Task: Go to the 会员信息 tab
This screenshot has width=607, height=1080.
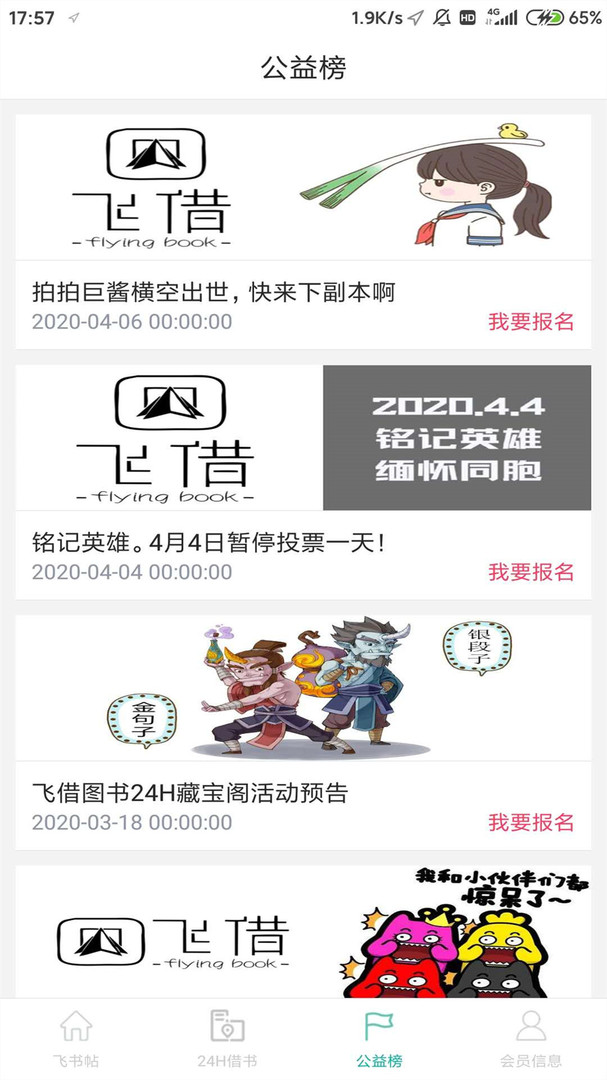Action: click(531, 1039)
